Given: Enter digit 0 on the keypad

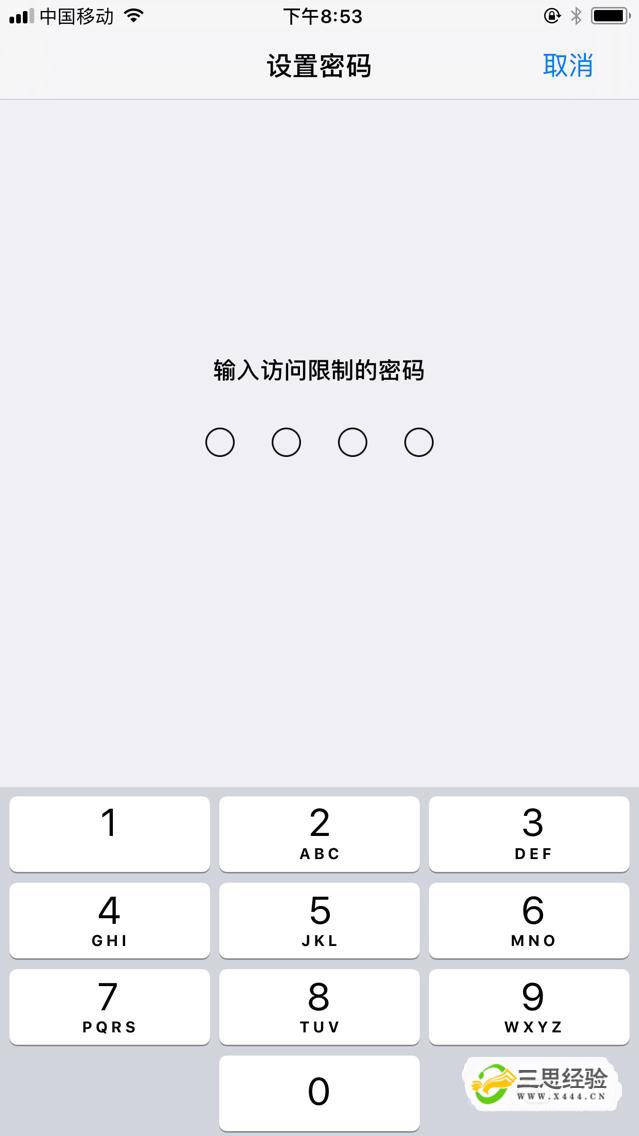Looking at the screenshot, I should pos(319,1092).
